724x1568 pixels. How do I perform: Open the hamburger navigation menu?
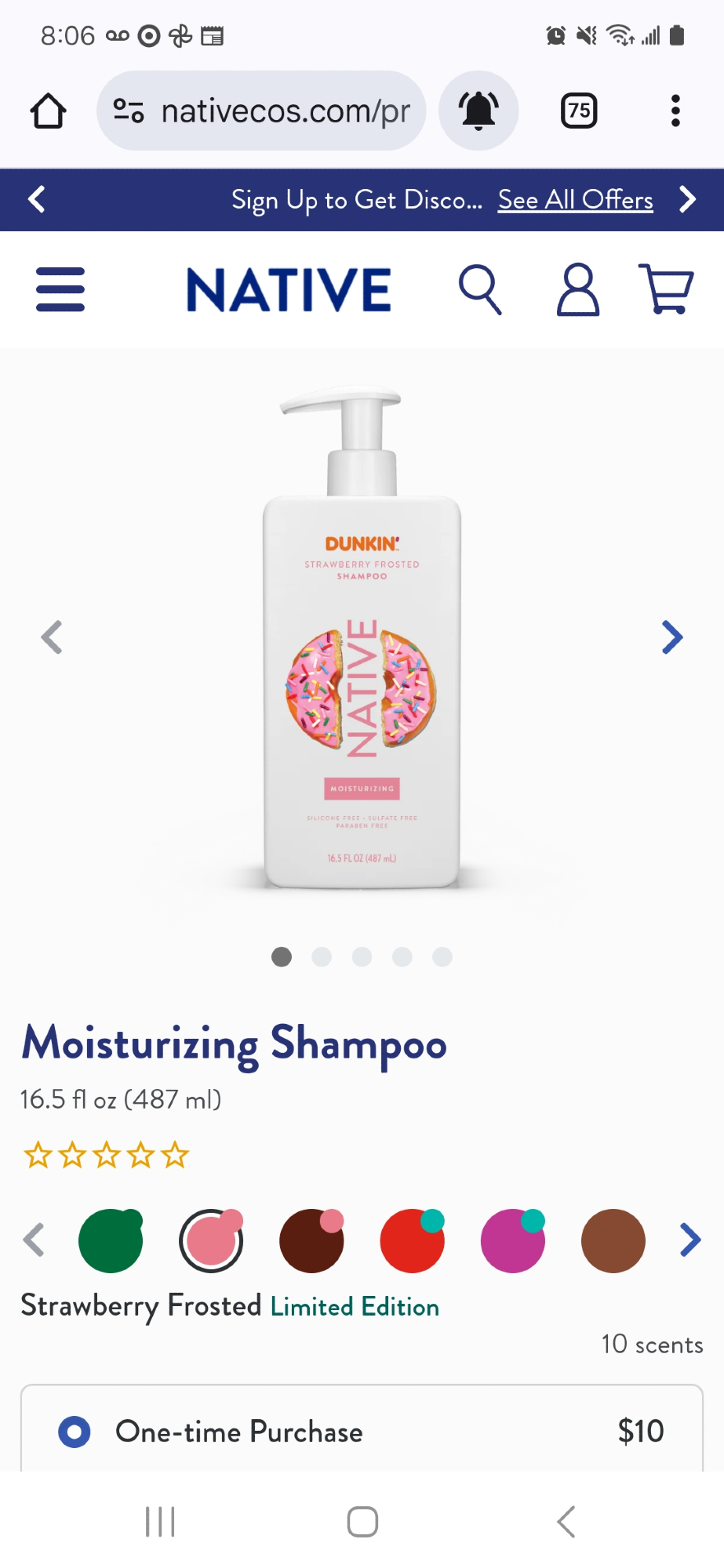(60, 289)
